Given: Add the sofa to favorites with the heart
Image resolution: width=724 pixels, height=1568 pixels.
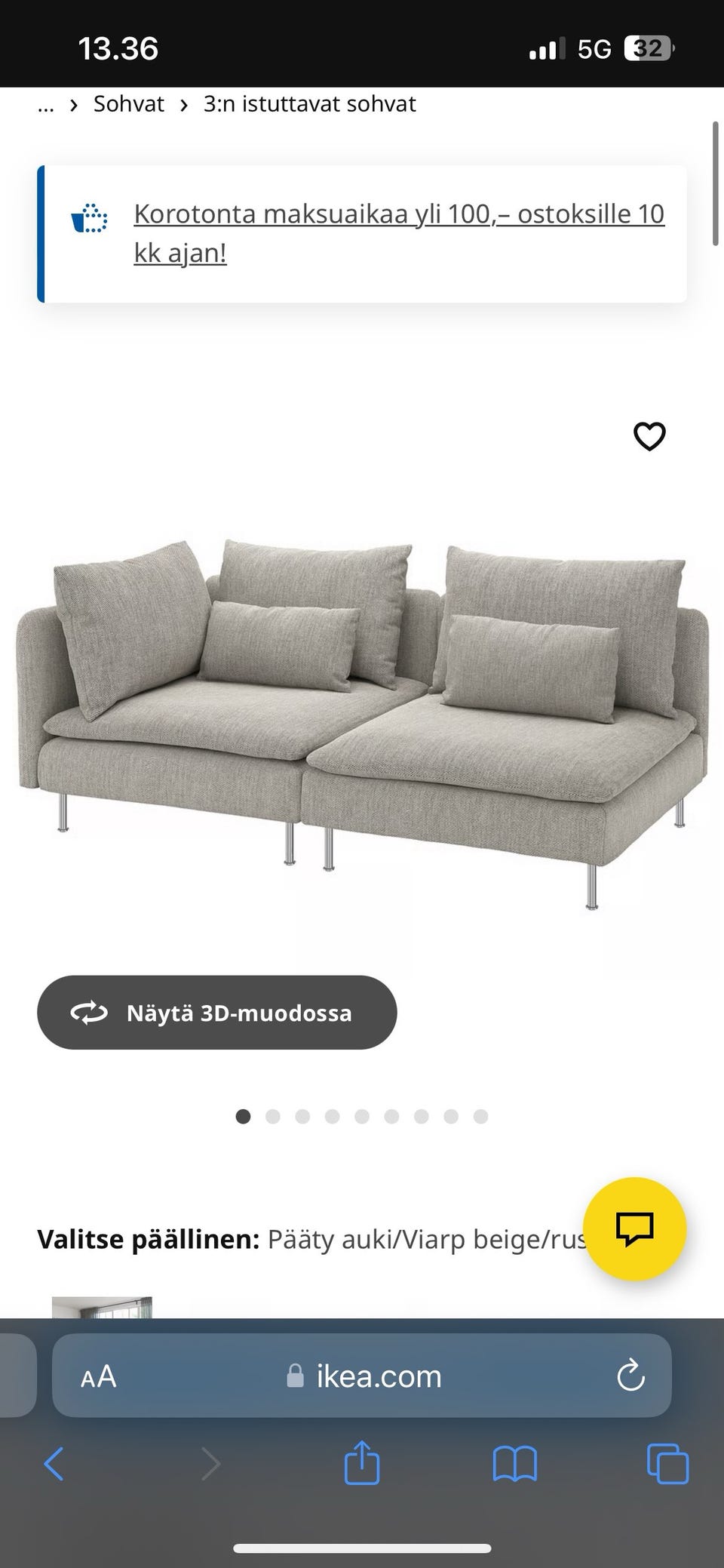Looking at the screenshot, I should coord(649,436).
